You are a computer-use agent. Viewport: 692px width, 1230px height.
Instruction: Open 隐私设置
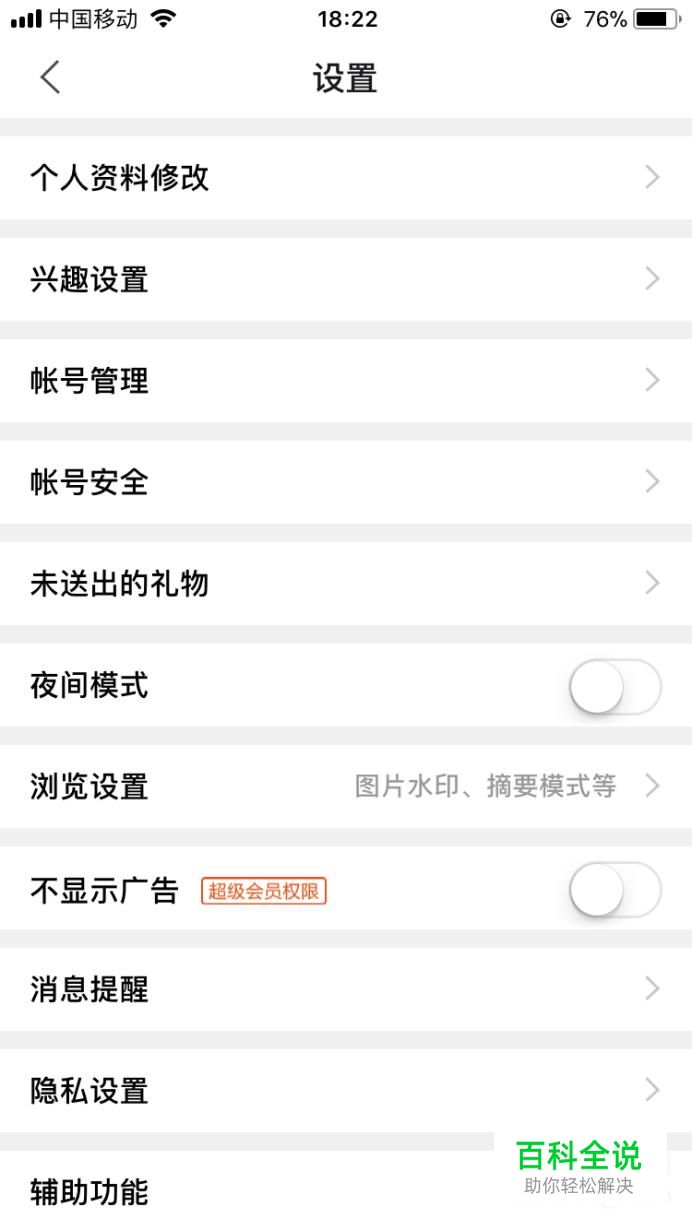[346, 1090]
